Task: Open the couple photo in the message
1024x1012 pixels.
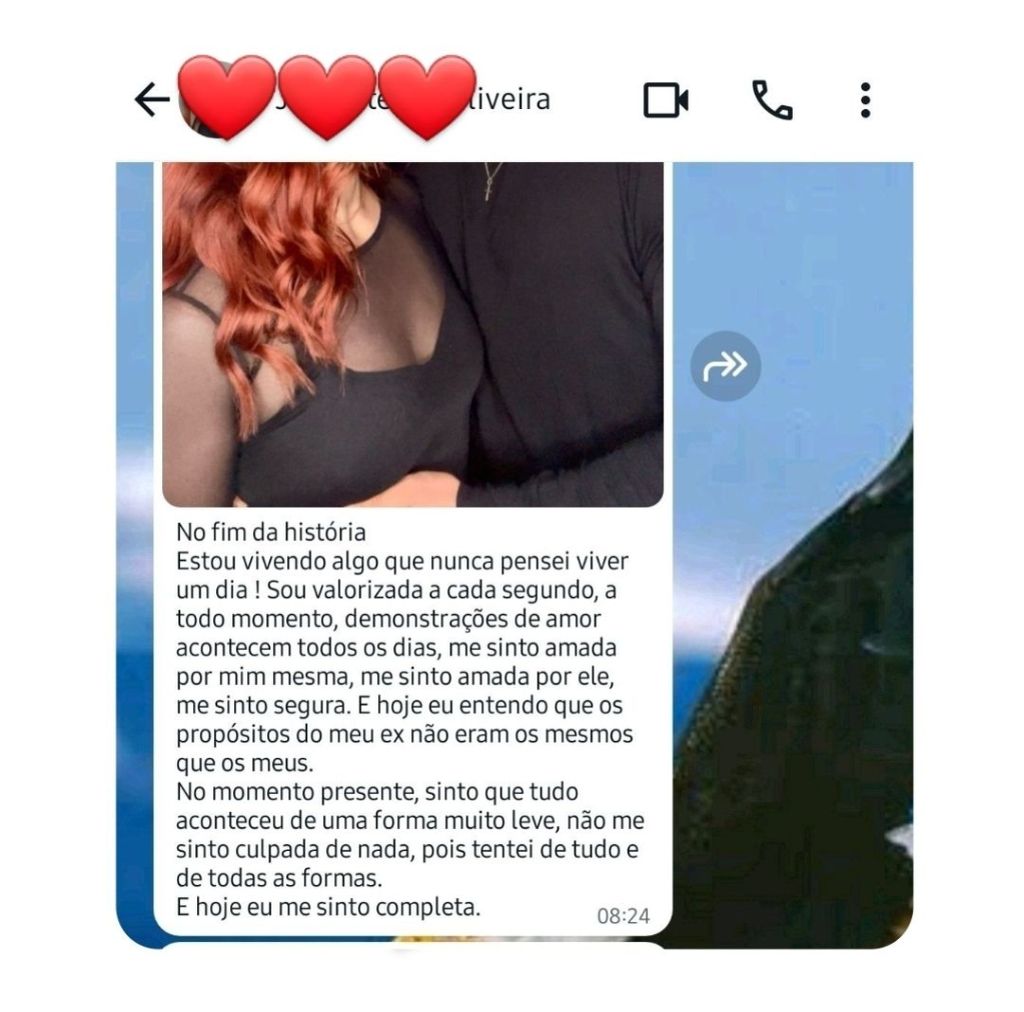Action: [x=412, y=335]
